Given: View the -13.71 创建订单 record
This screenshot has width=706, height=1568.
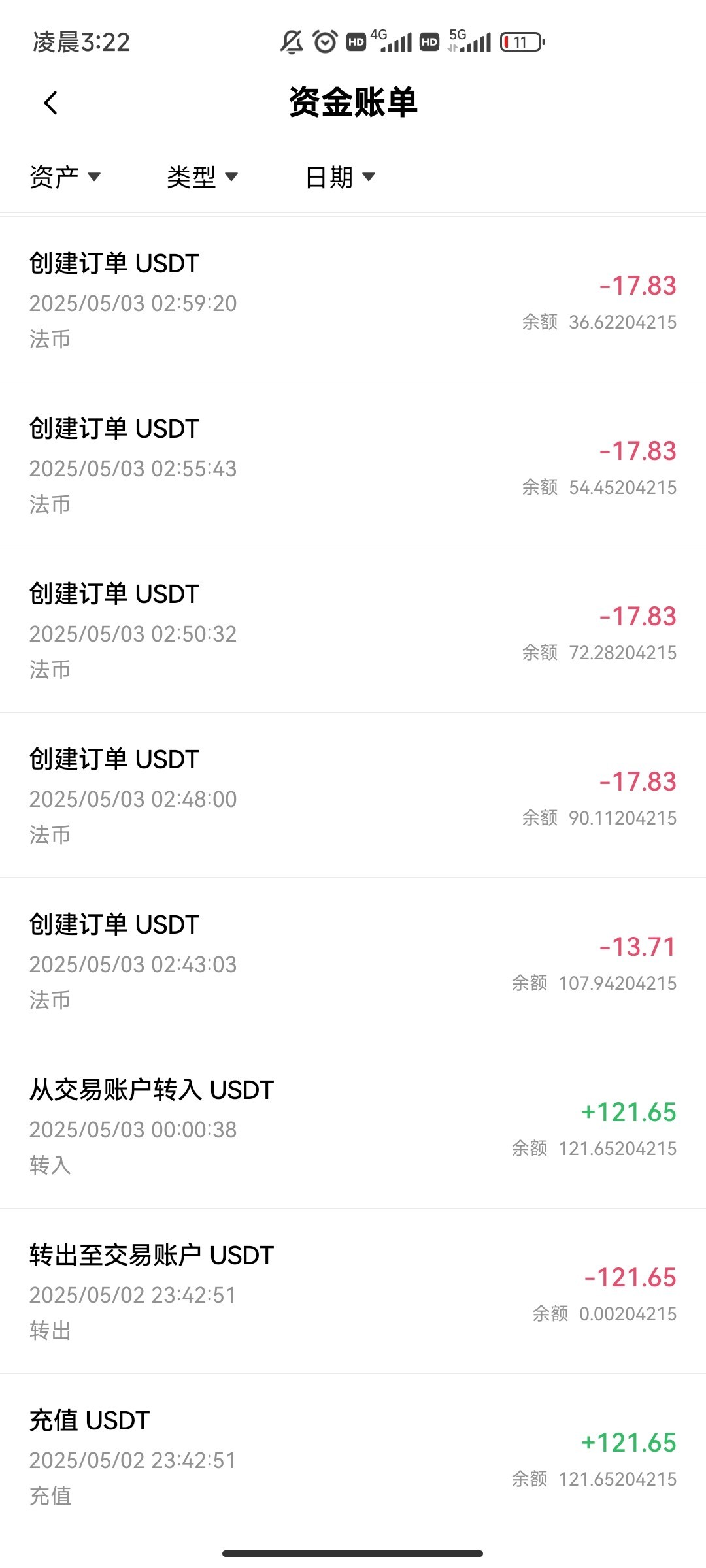Looking at the screenshot, I should 353,961.
